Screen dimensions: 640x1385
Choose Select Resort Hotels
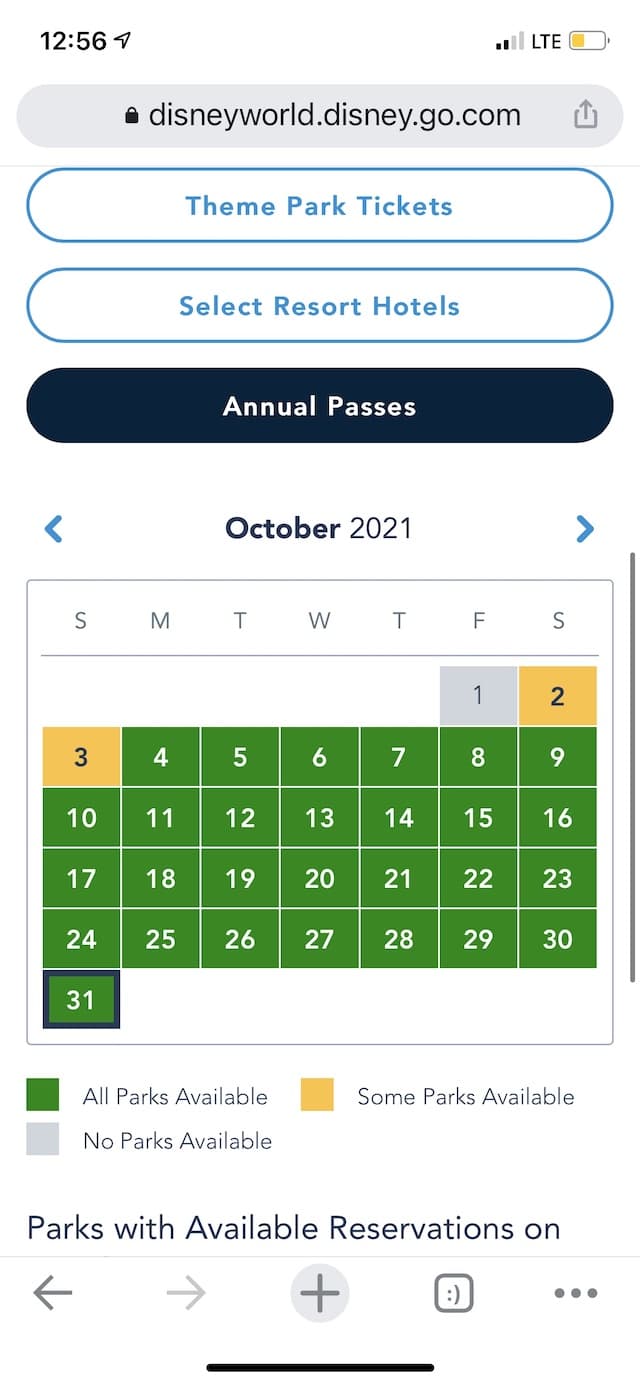click(319, 306)
